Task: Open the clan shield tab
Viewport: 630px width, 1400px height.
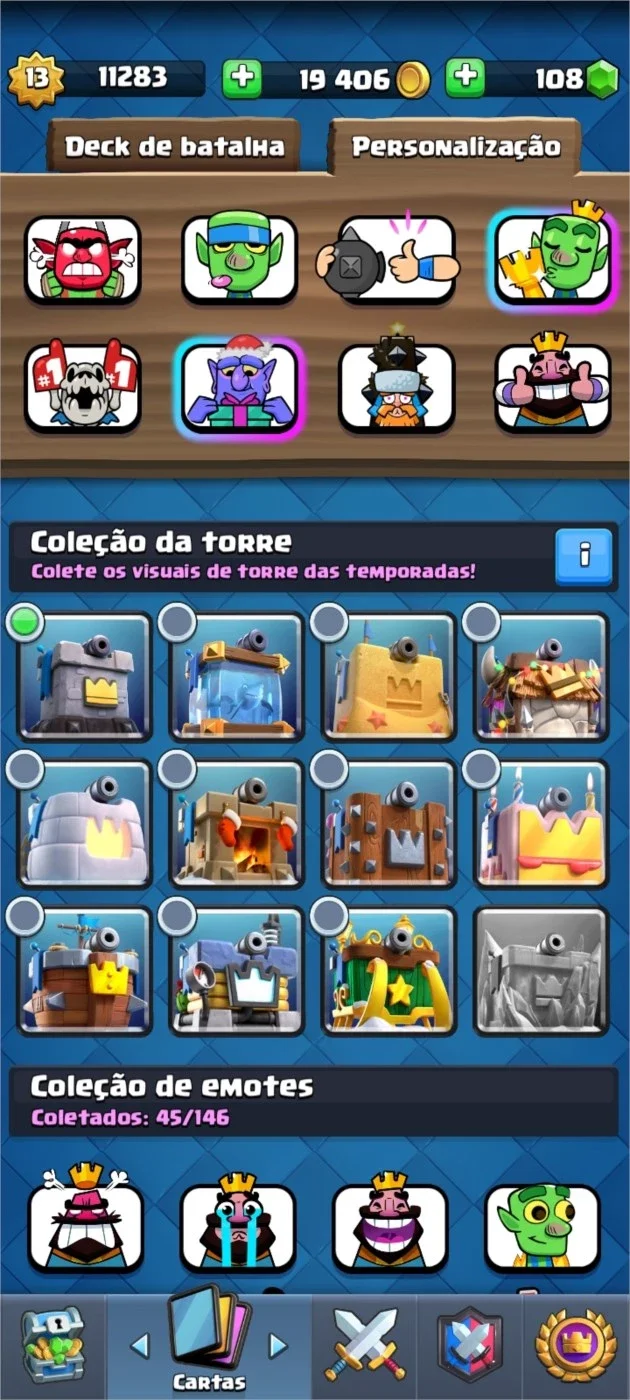Action: [468, 1346]
